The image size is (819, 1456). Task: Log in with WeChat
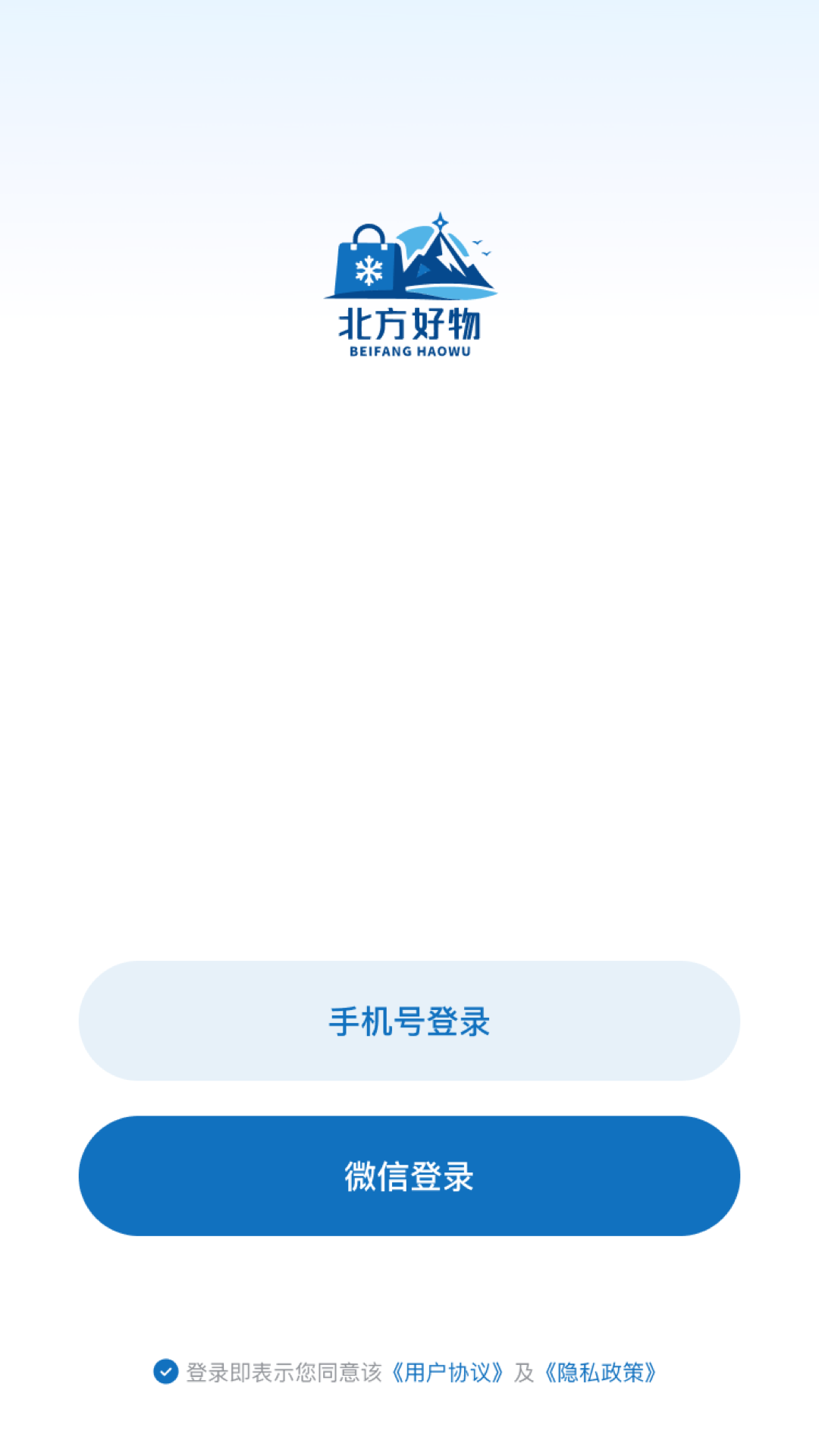coord(409,1175)
